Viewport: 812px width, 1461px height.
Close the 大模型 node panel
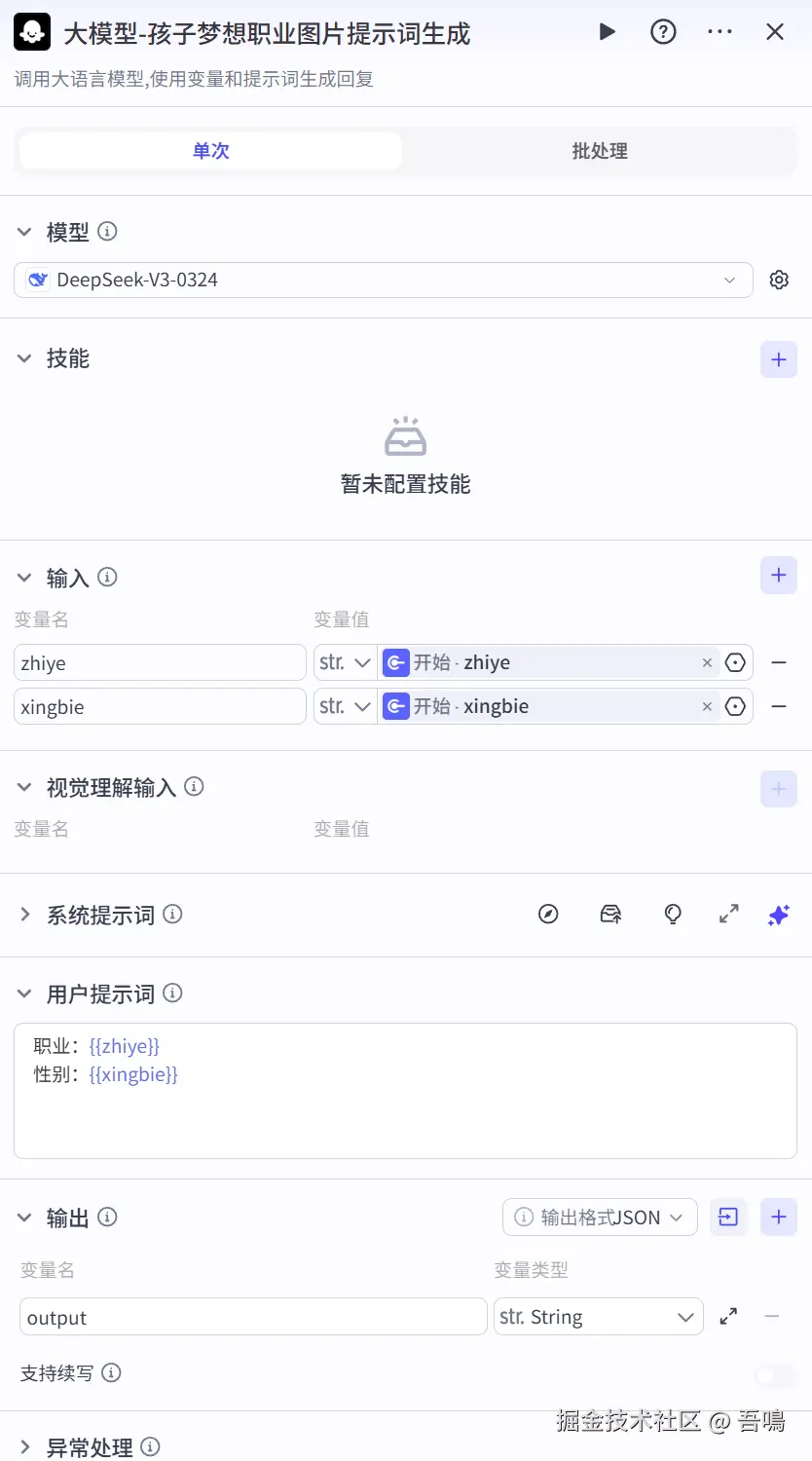click(775, 32)
